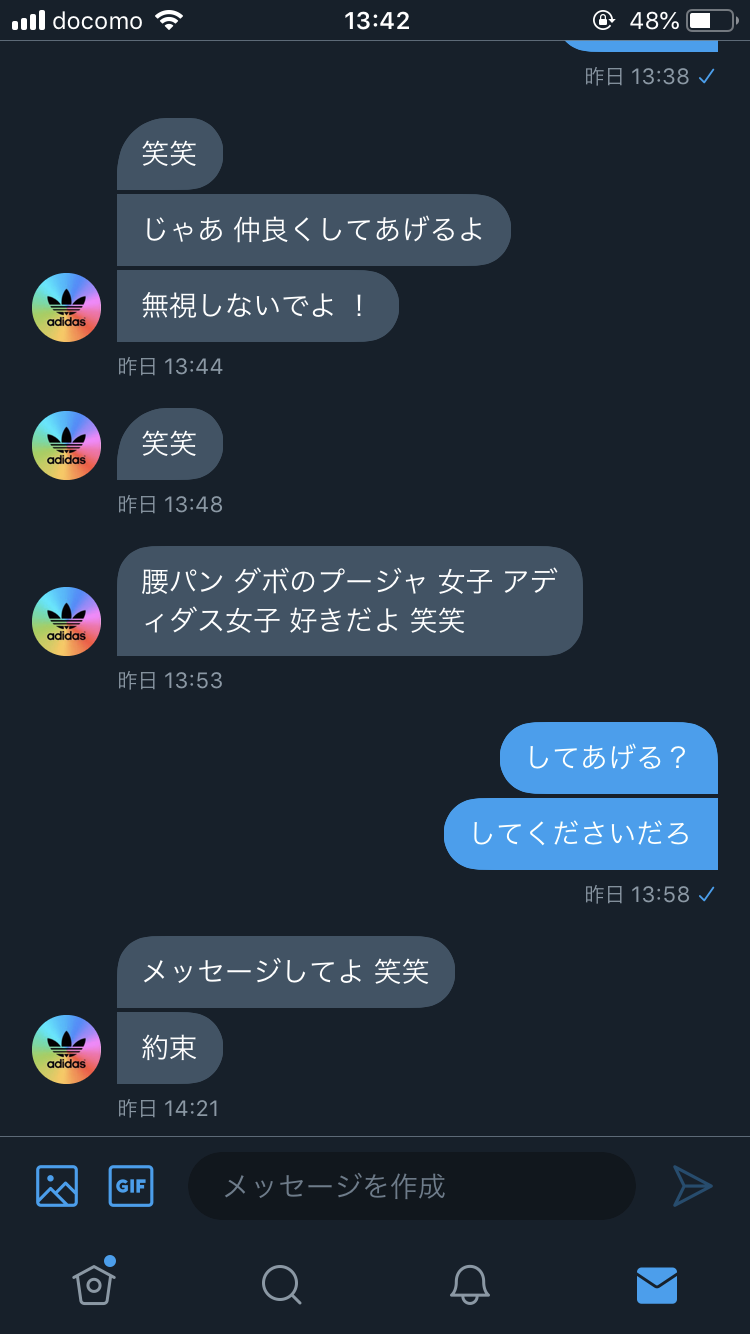Open the GIF picker
Image resolution: width=750 pixels, height=1334 pixels.
(x=131, y=1186)
